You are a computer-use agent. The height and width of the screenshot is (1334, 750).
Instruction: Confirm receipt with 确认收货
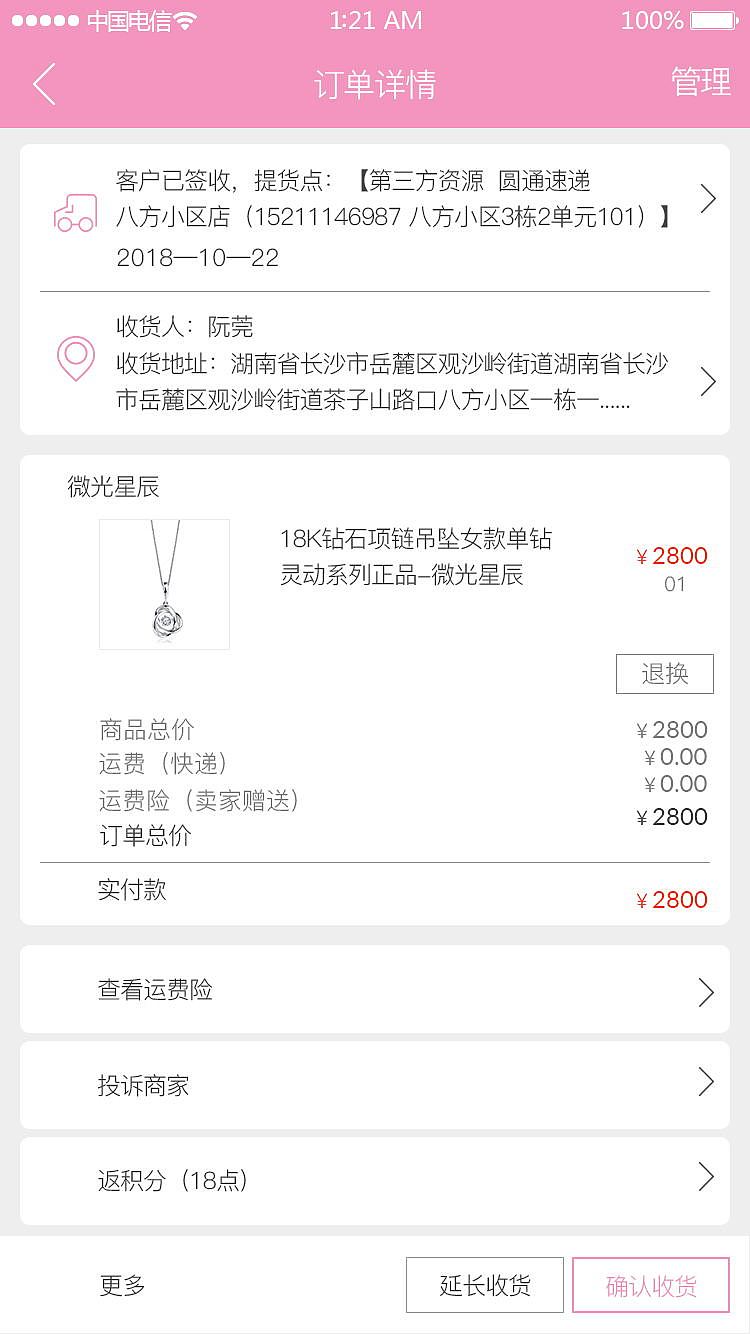pyautogui.click(x=651, y=1285)
